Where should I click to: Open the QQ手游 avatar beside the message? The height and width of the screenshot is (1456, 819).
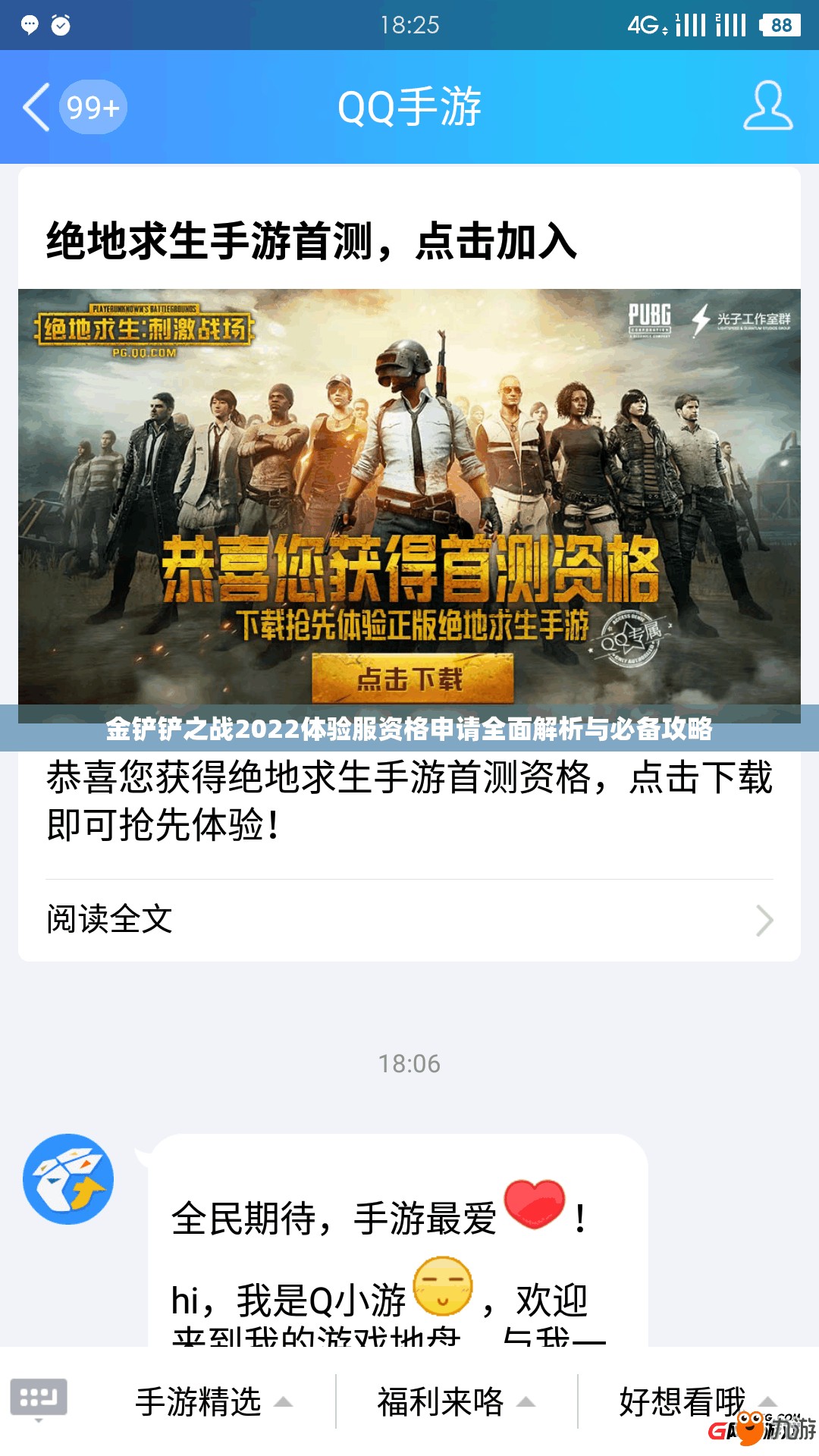click(68, 1178)
